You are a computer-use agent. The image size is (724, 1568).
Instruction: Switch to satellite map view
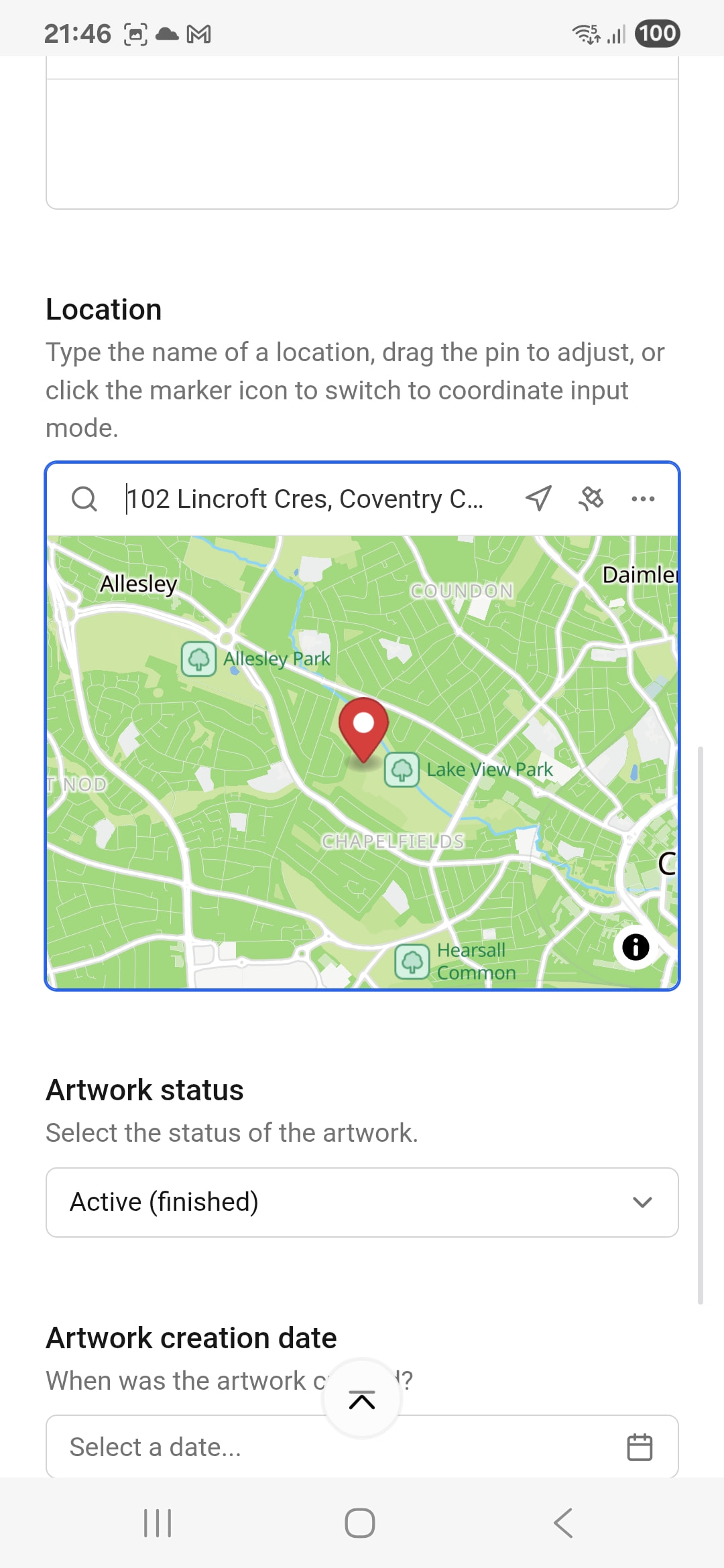591,499
